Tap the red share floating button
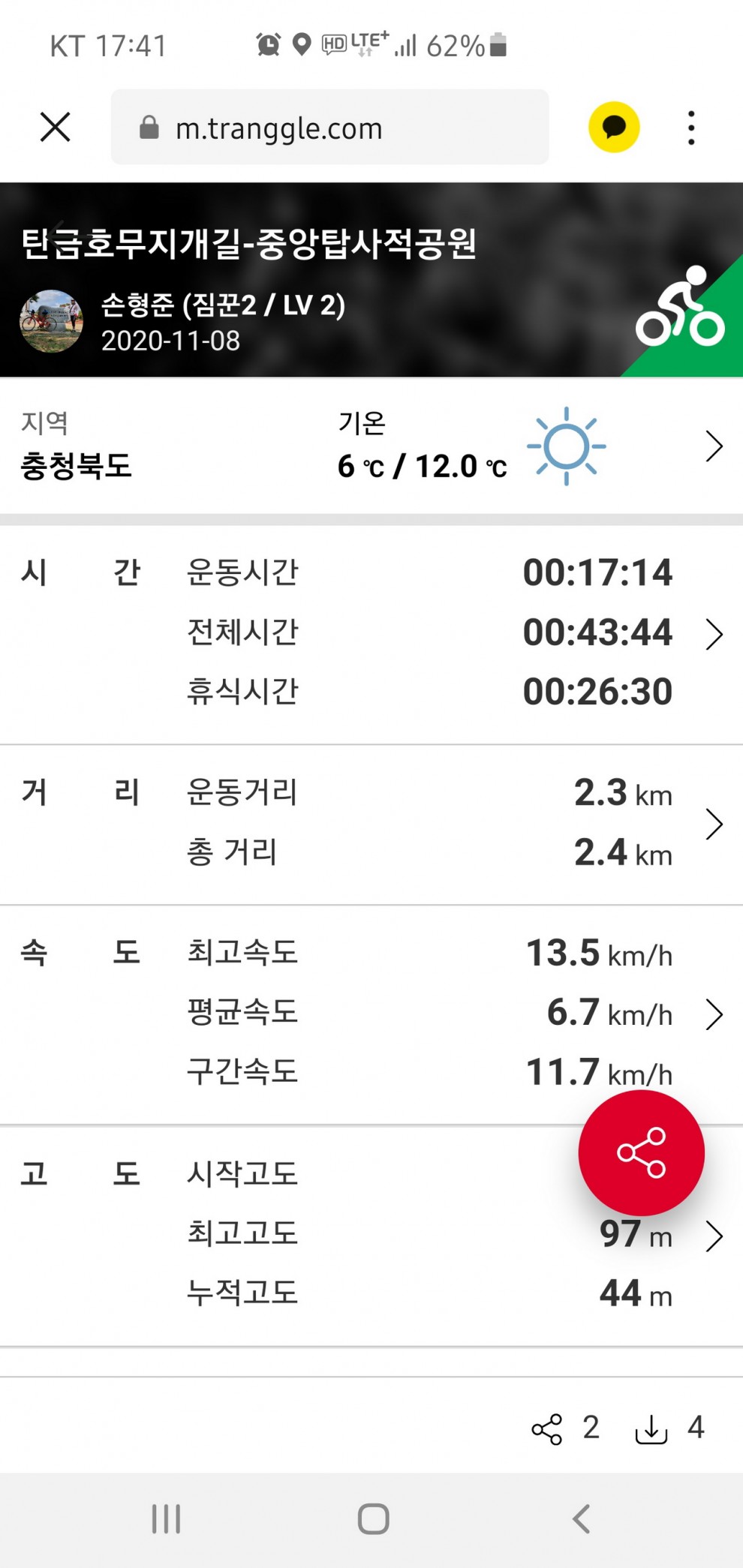 pyautogui.click(x=641, y=1152)
